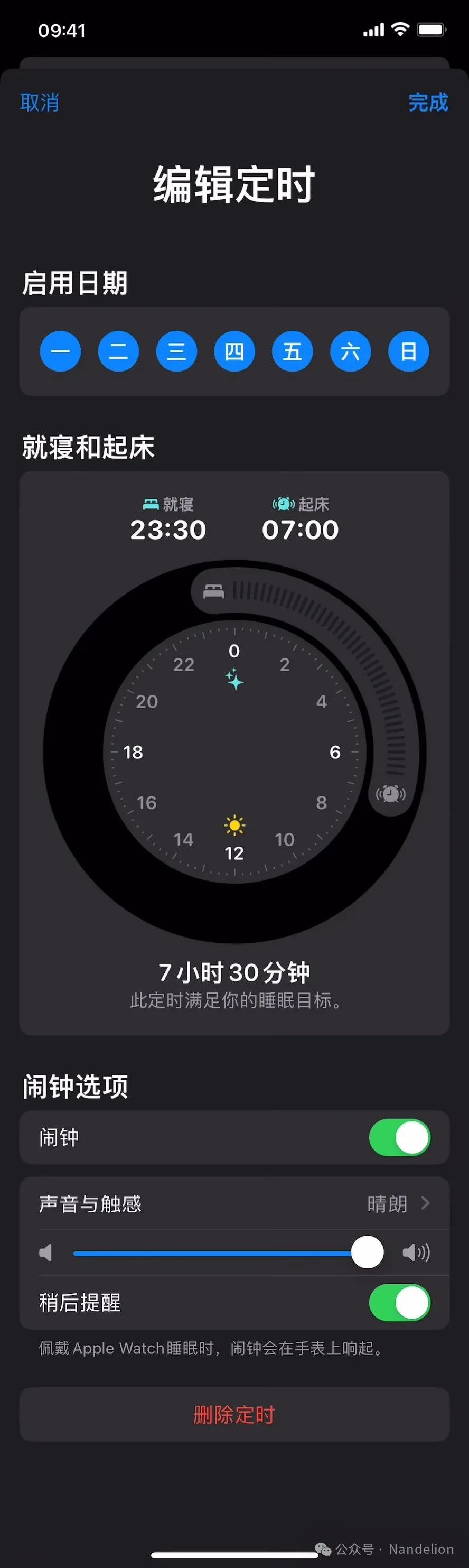469x1568 pixels.
Task: Toggle the 五 (Friday) day circle
Action: (x=293, y=351)
